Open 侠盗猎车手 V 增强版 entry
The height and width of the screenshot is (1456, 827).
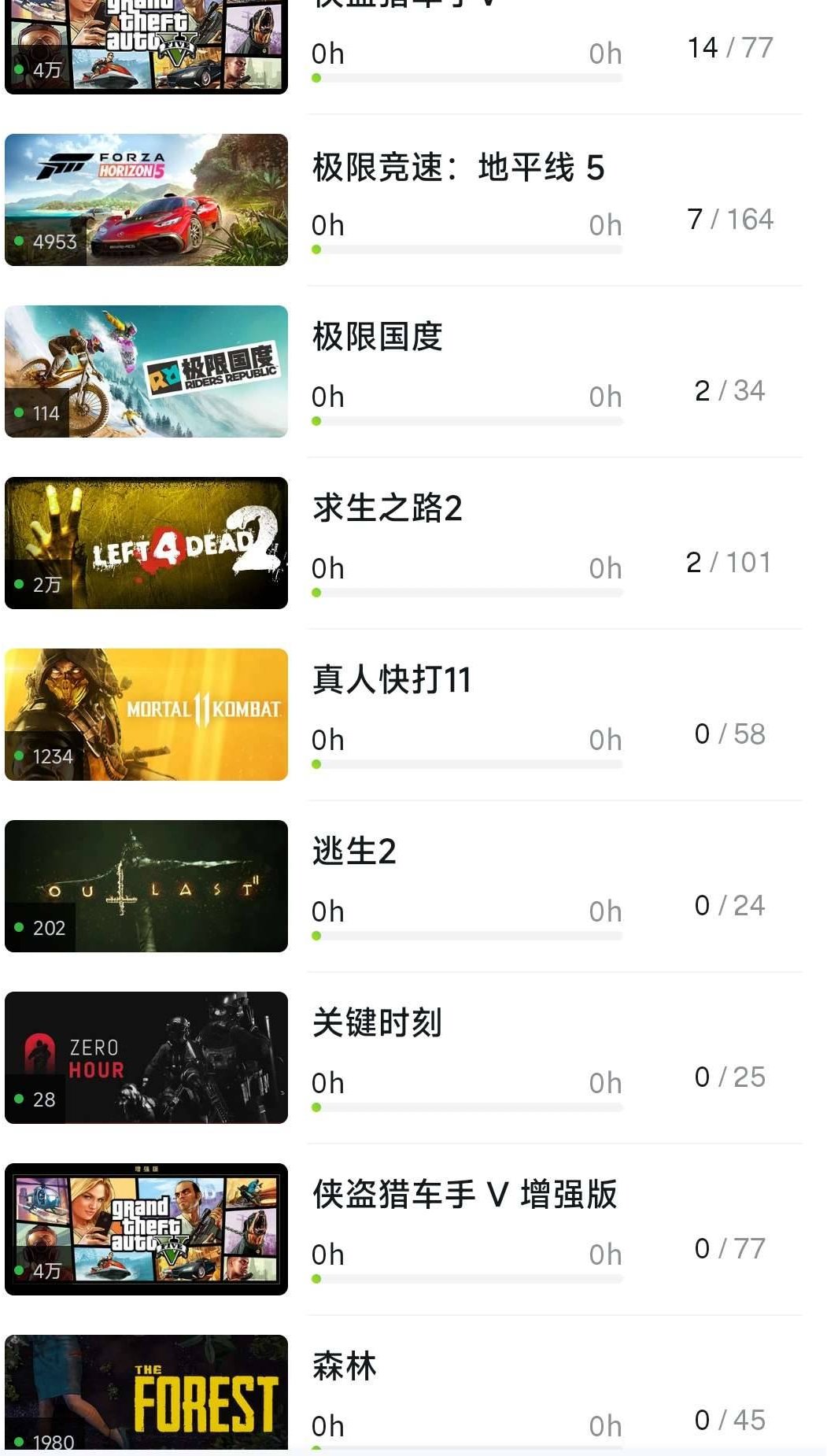[404, 1229]
